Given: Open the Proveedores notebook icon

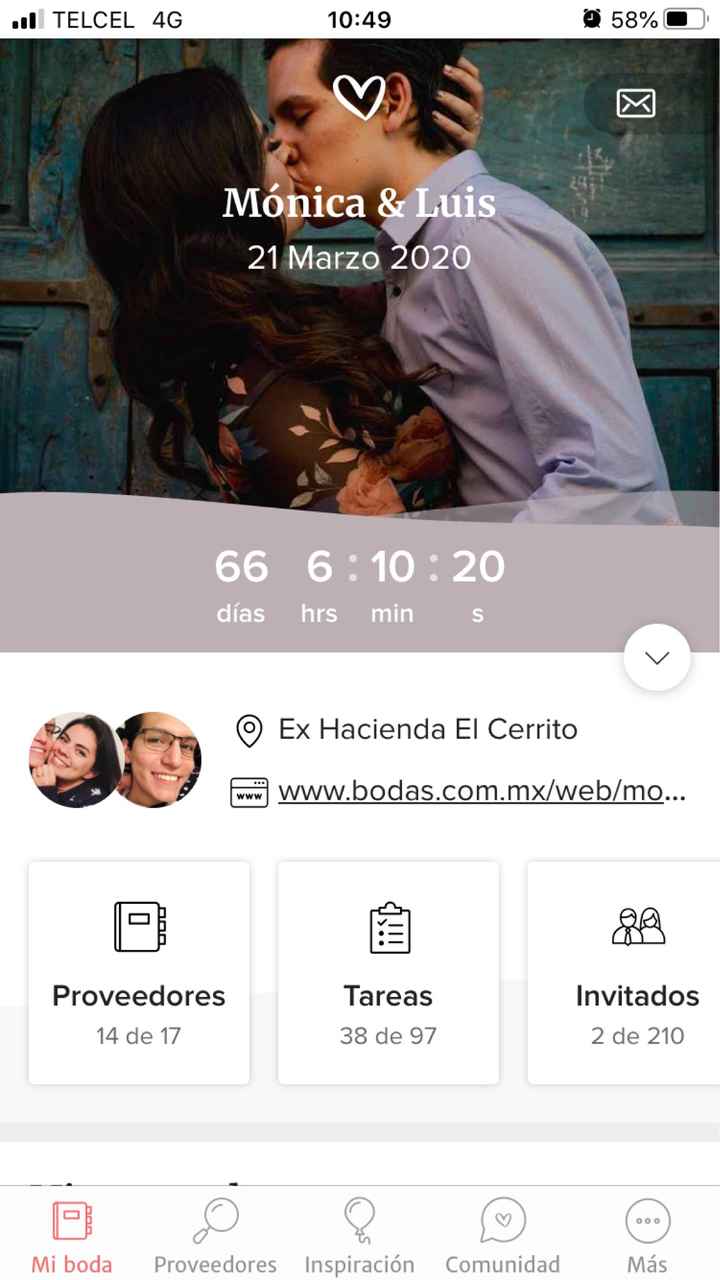Looking at the screenshot, I should [x=138, y=926].
